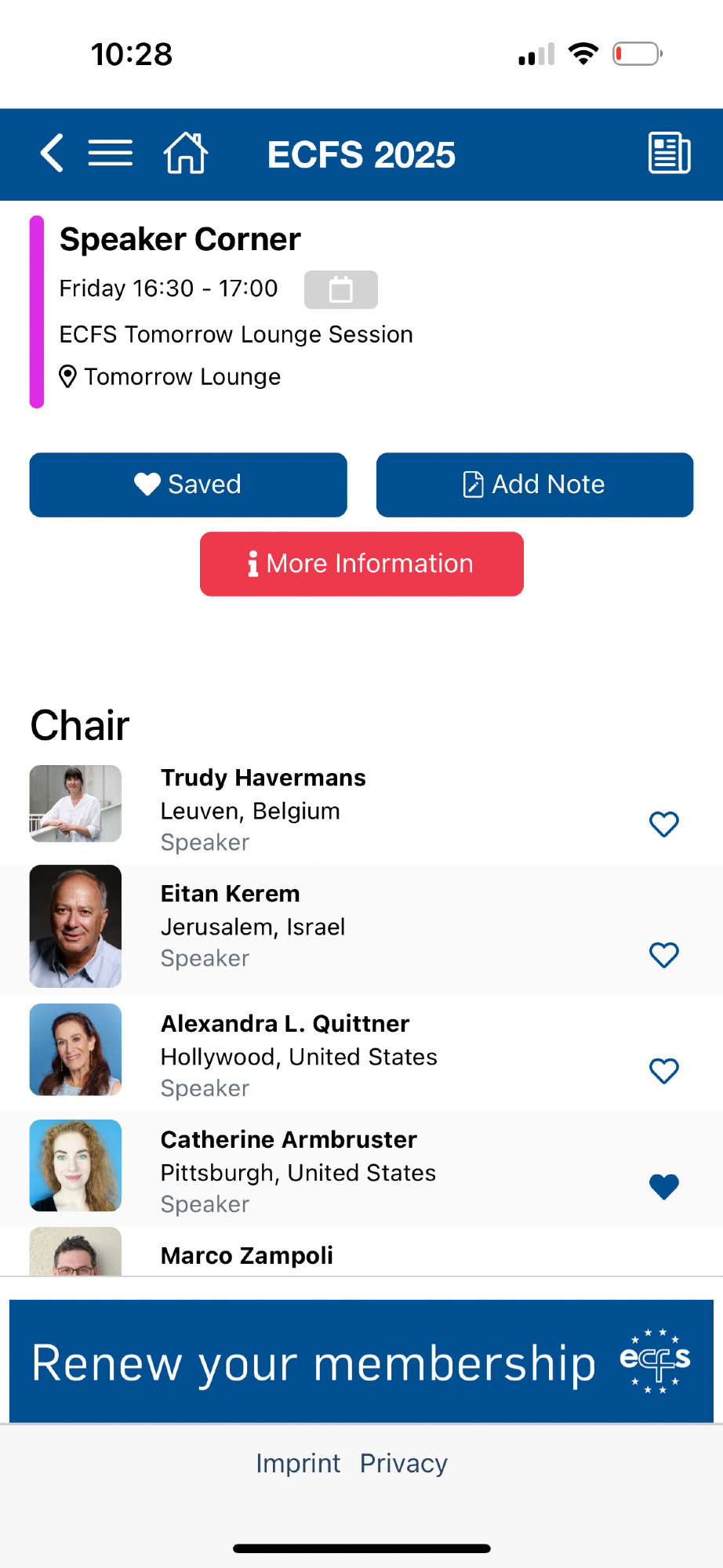Open Trudy Havermans' profile
The width and height of the screenshot is (723, 1568).
(263, 778)
